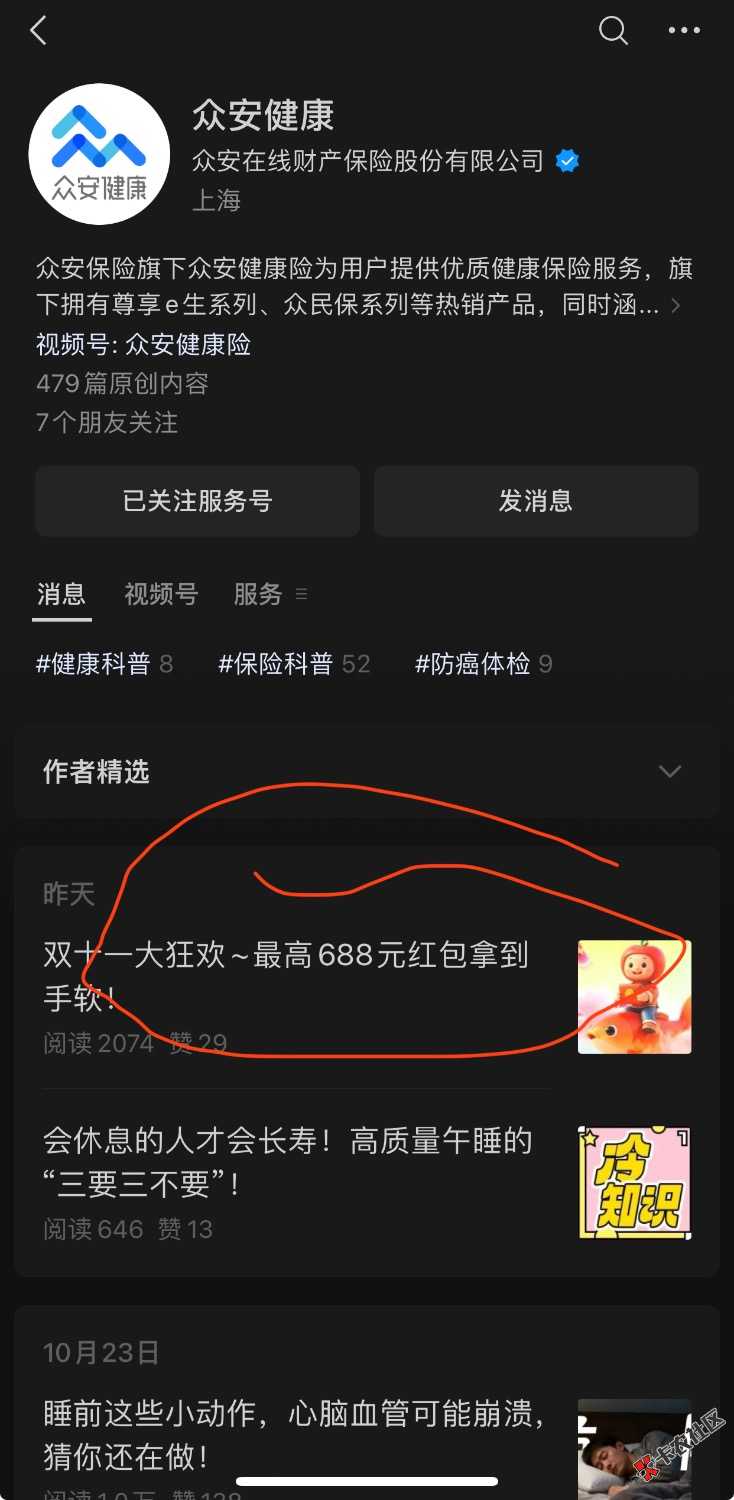Filter by #健康科普 topic

[104, 664]
